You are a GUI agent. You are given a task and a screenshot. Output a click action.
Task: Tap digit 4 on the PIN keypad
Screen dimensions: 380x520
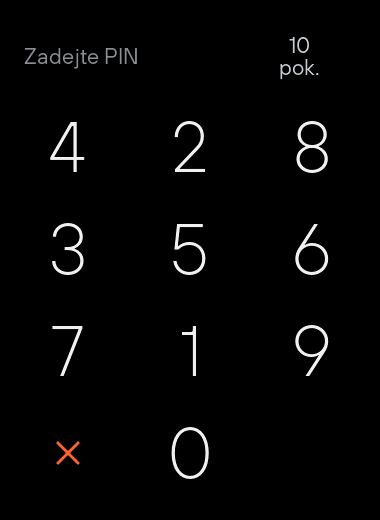(x=68, y=147)
